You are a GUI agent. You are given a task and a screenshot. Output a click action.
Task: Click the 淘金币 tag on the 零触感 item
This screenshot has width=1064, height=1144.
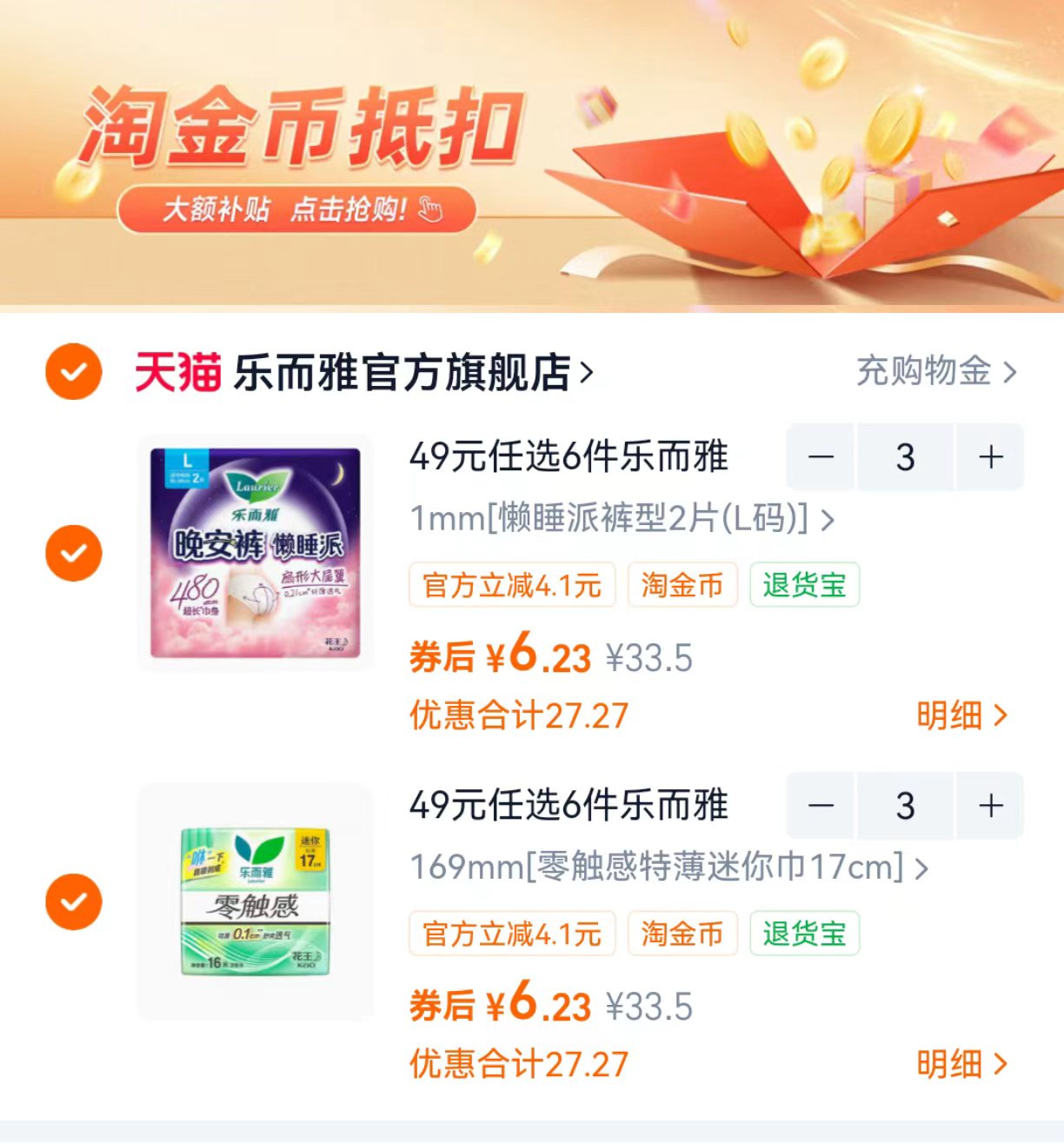point(682,934)
